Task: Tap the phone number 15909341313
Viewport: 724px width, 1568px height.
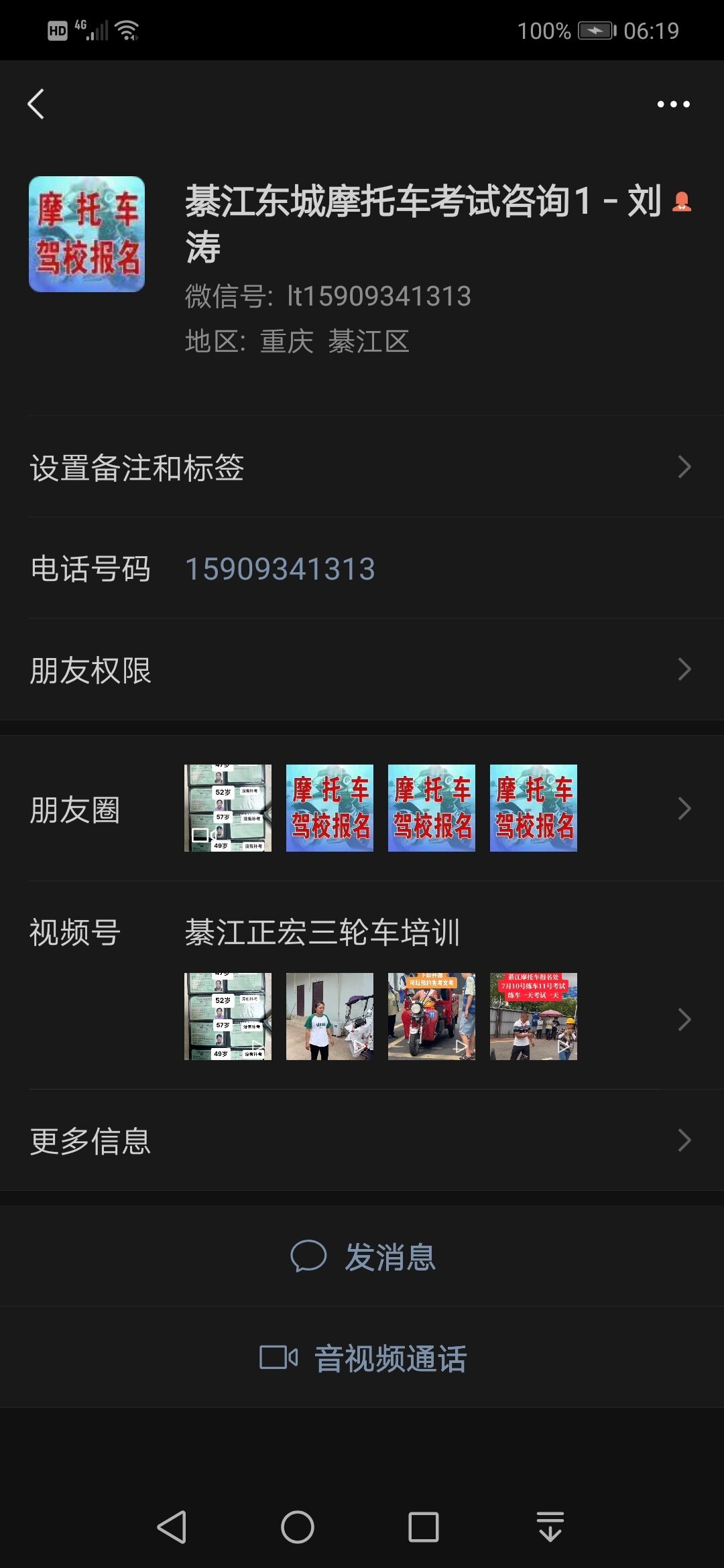Action: point(280,569)
